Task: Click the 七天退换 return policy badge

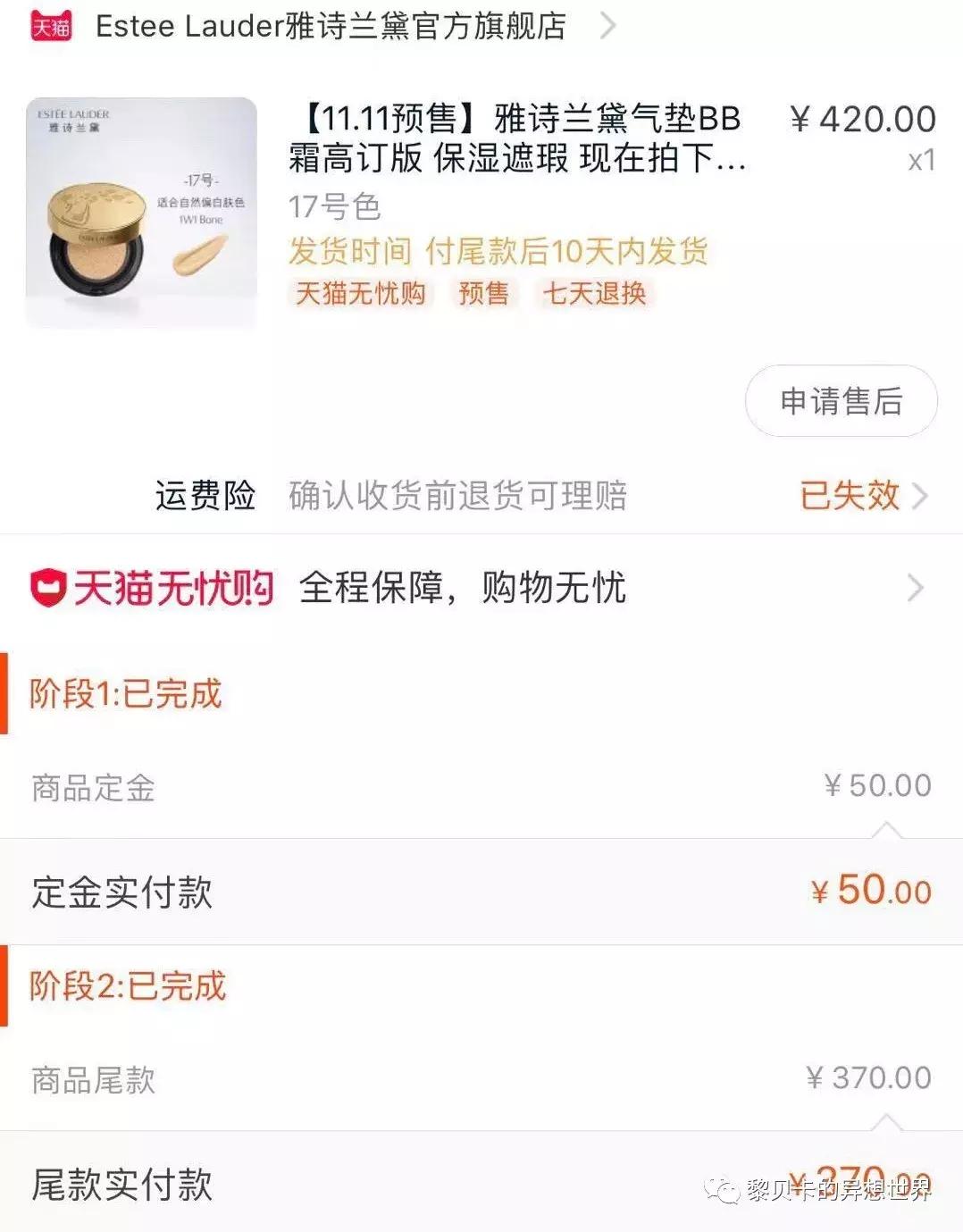Action: click(594, 293)
